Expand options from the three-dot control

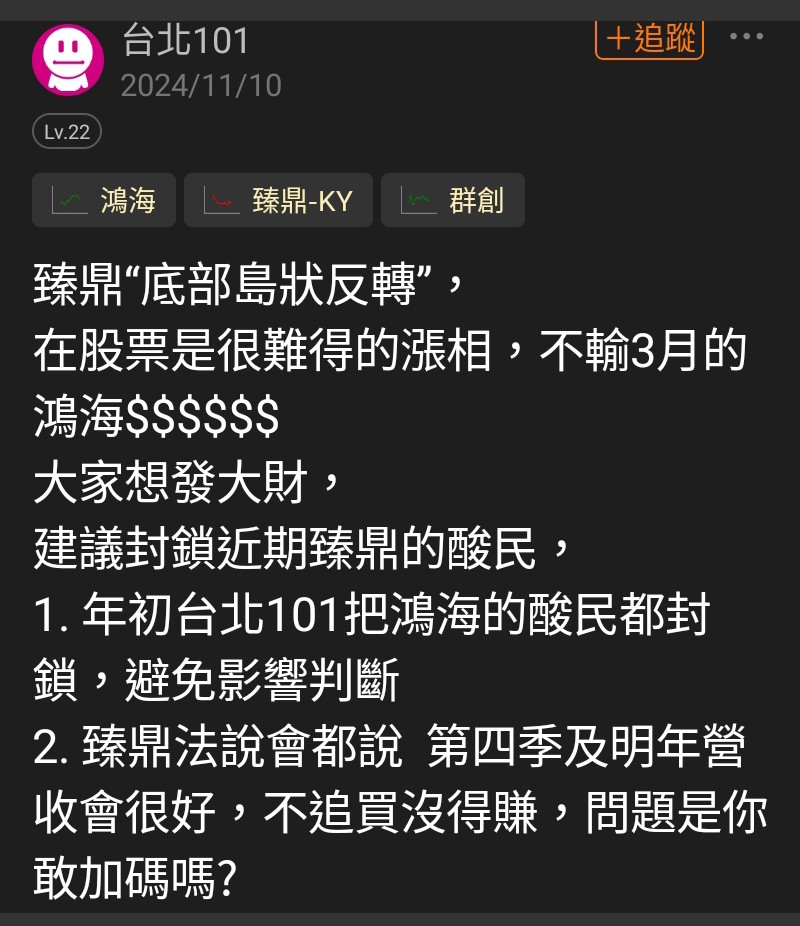744,38
